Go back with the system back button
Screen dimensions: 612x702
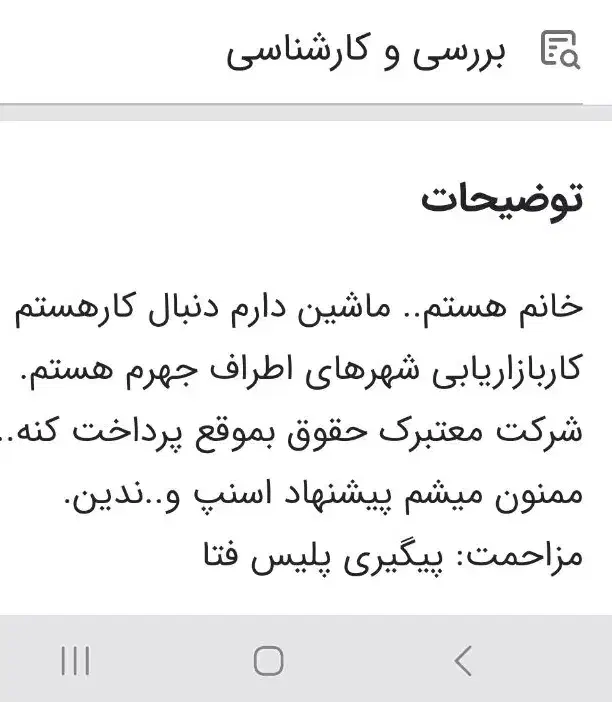pos(462,660)
